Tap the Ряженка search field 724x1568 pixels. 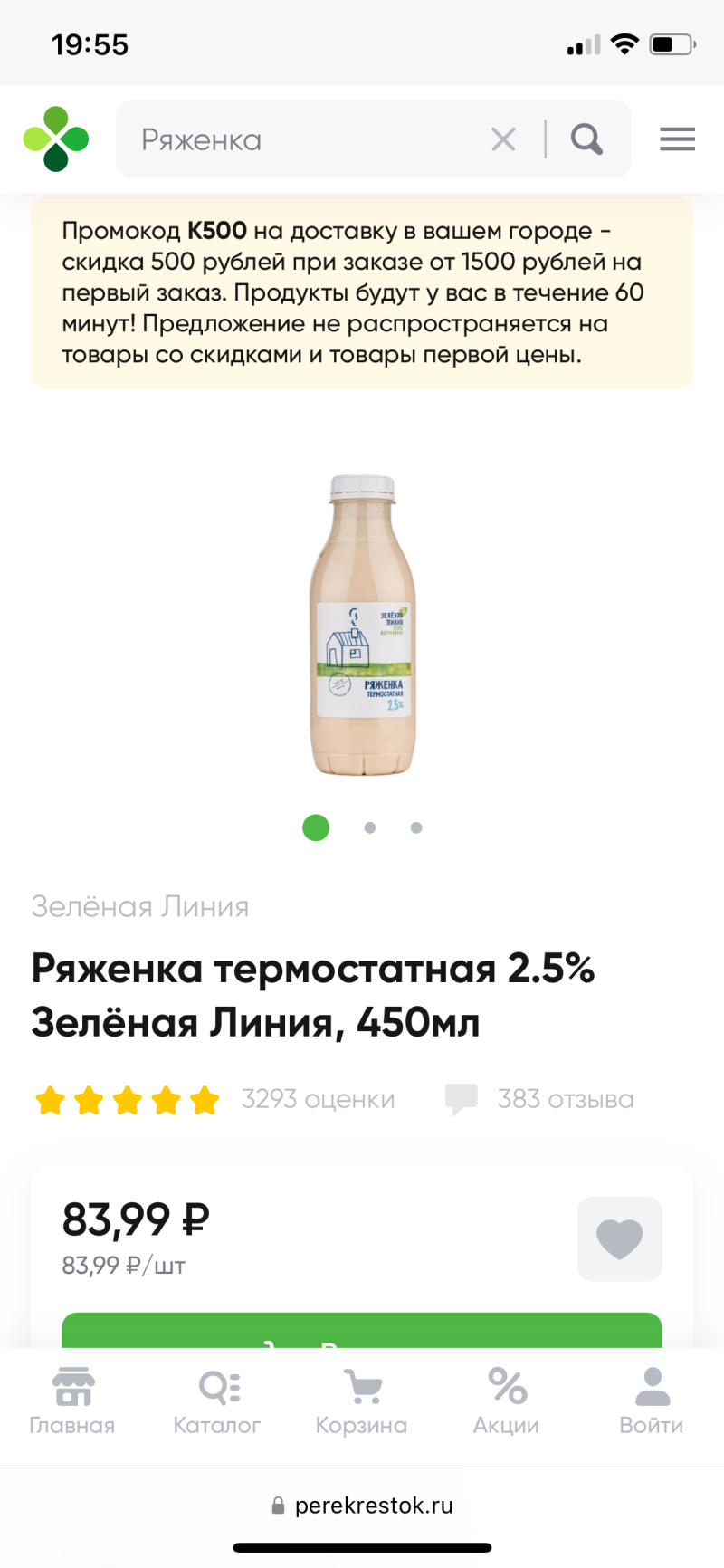(299, 139)
